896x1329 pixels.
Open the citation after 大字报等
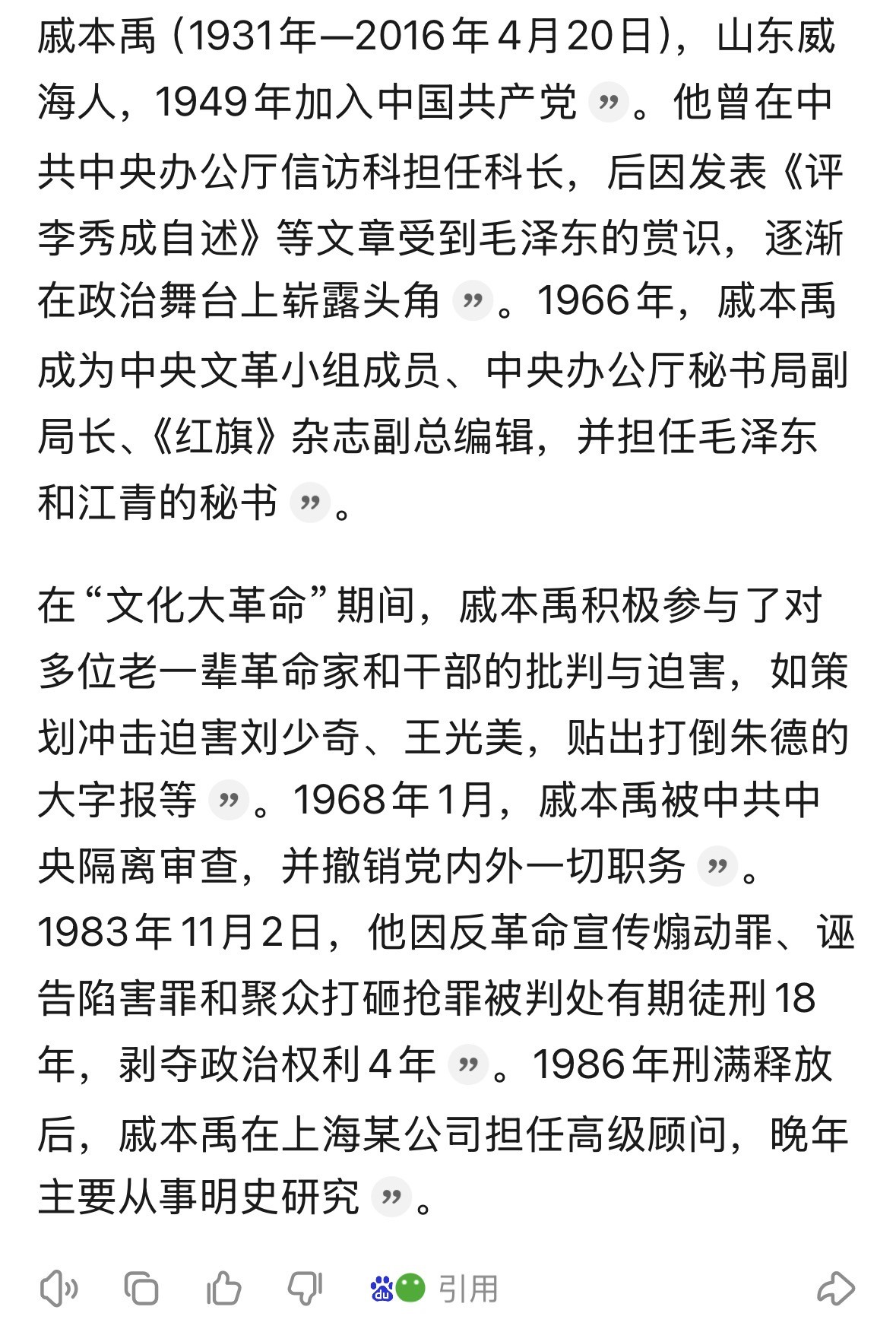coord(228,799)
